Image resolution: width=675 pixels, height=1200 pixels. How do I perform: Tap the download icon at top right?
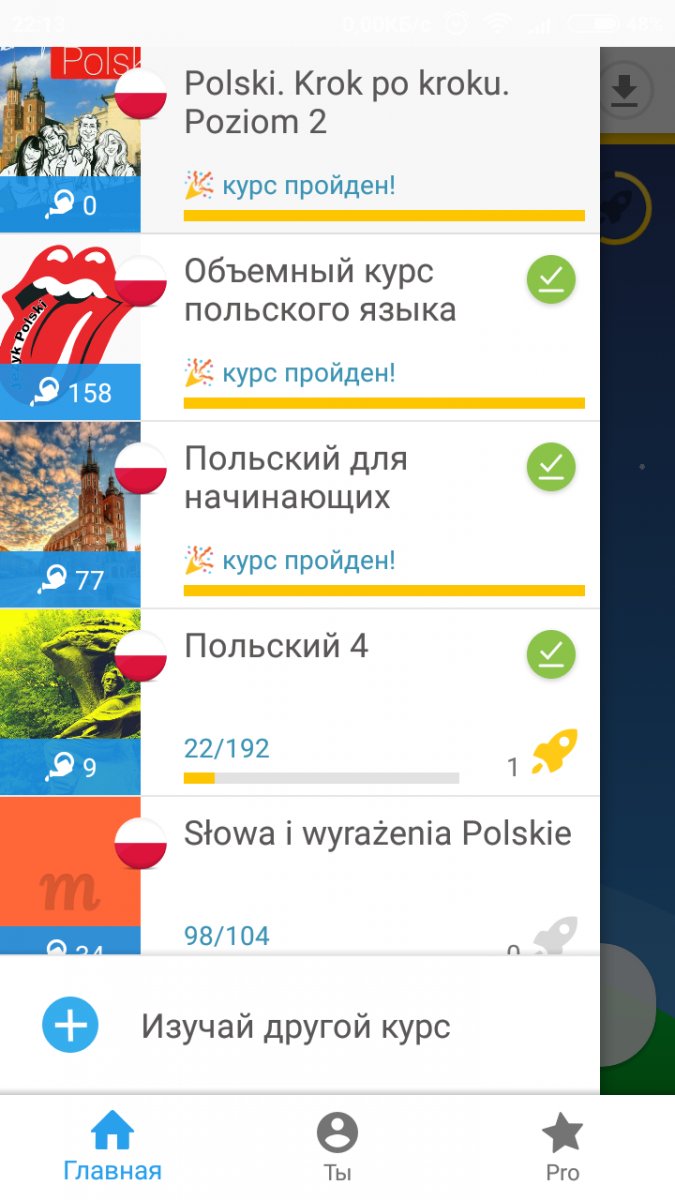coord(625,92)
